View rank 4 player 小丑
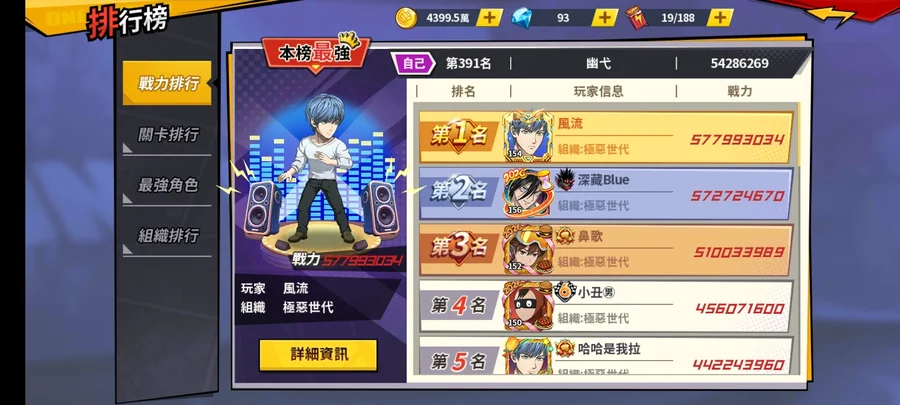 tap(605, 305)
